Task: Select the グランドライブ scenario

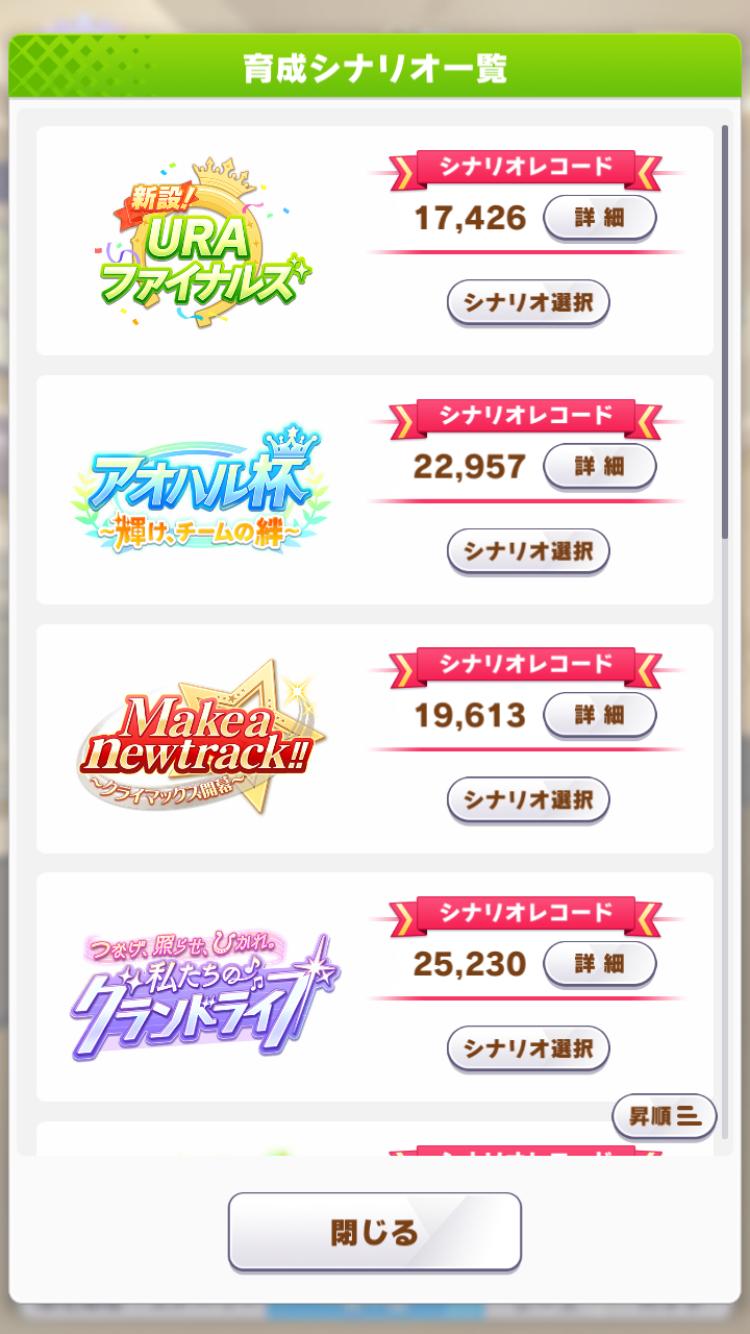Action: point(528,1049)
